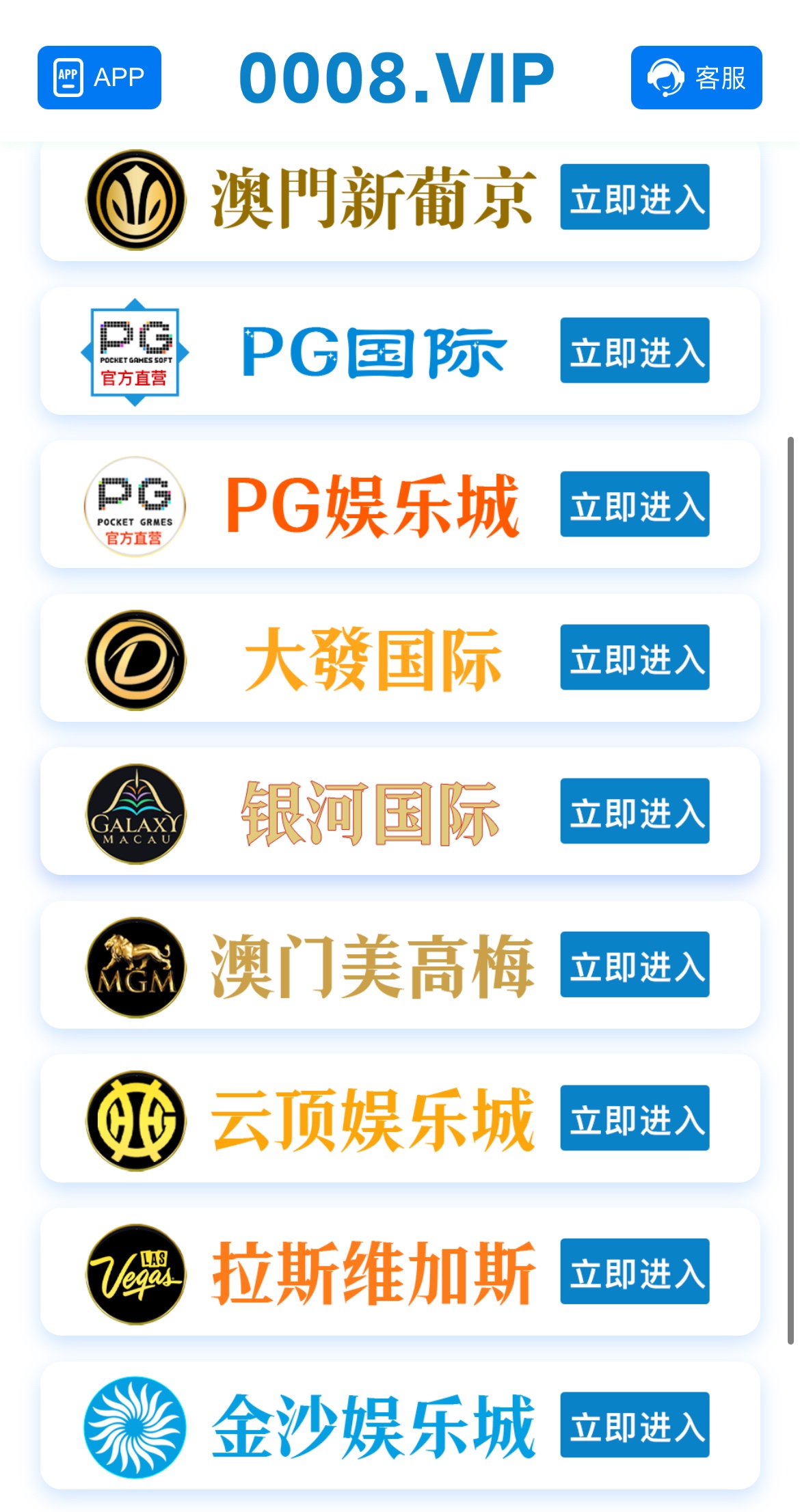This screenshot has height=1512, width=800.
Task: Tap 立即进入 for 拉斯维加斯
Action: click(635, 1271)
